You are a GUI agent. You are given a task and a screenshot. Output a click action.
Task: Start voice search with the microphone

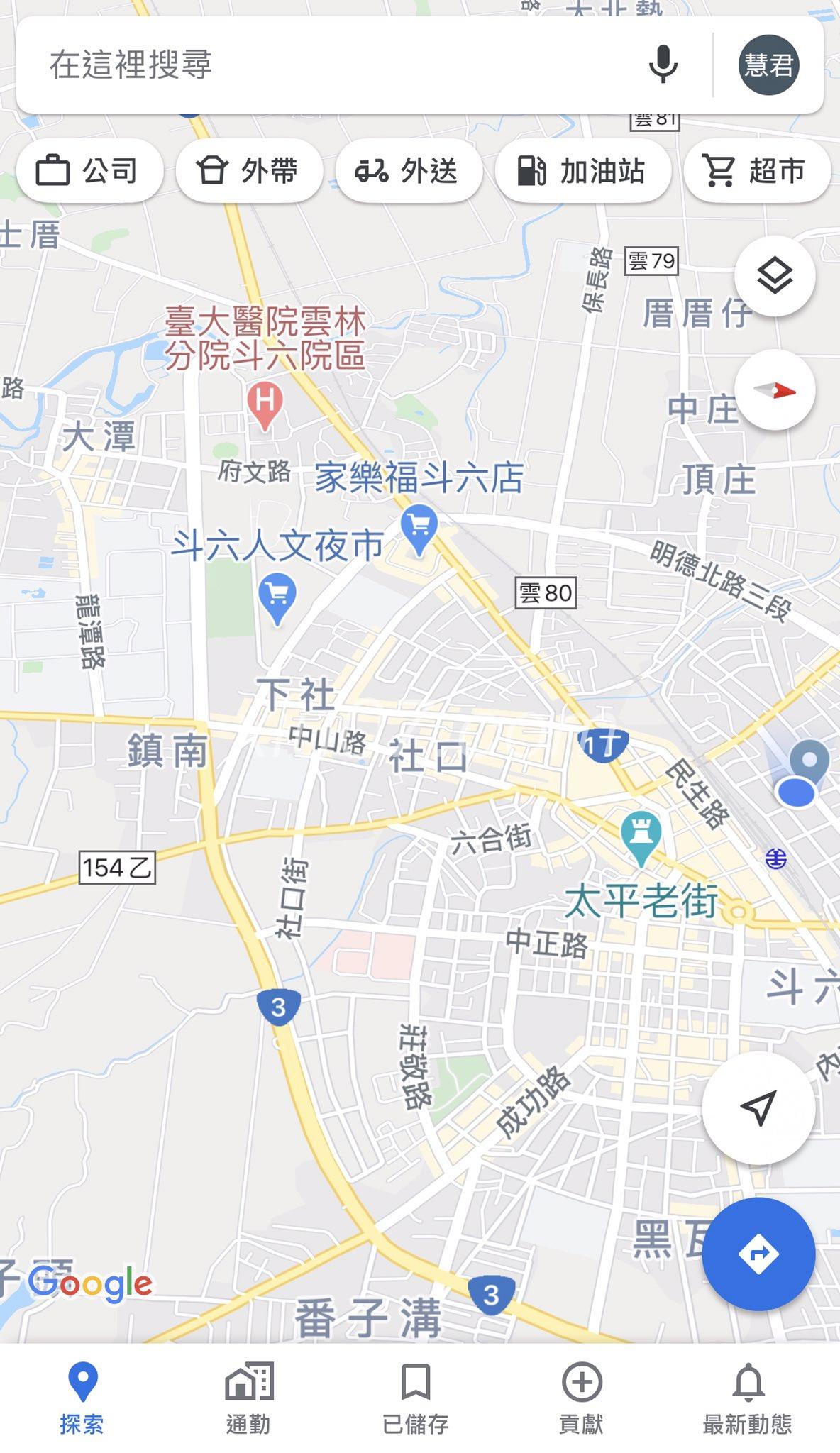pos(663,65)
